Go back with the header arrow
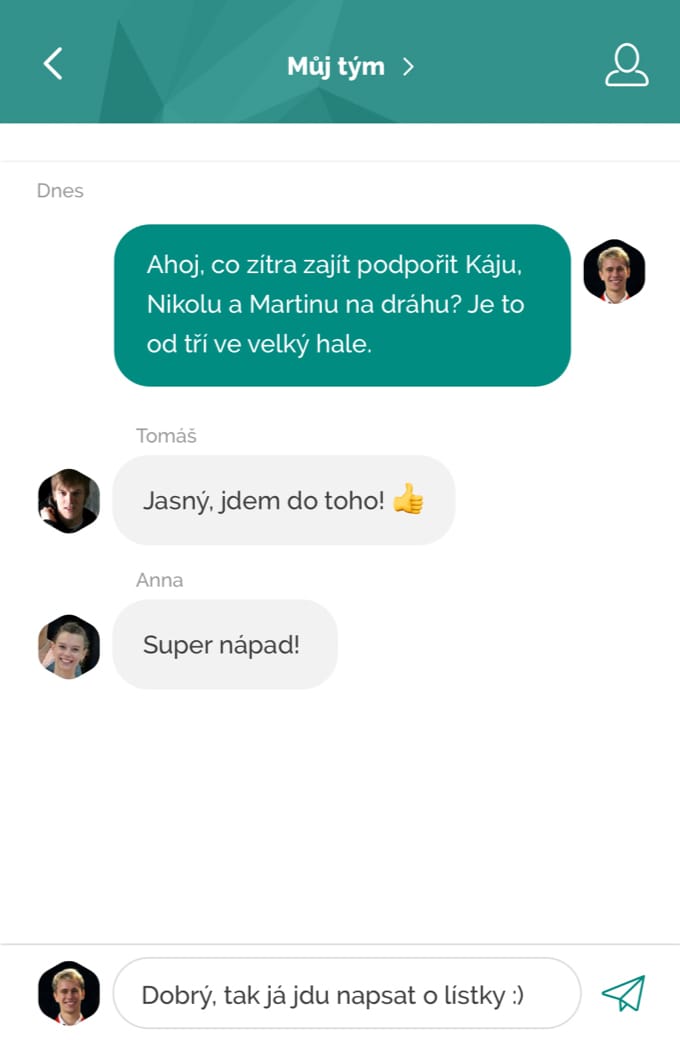The width and height of the screenshot is (680, 1040). pyautogui.click(x=53, y=64)
